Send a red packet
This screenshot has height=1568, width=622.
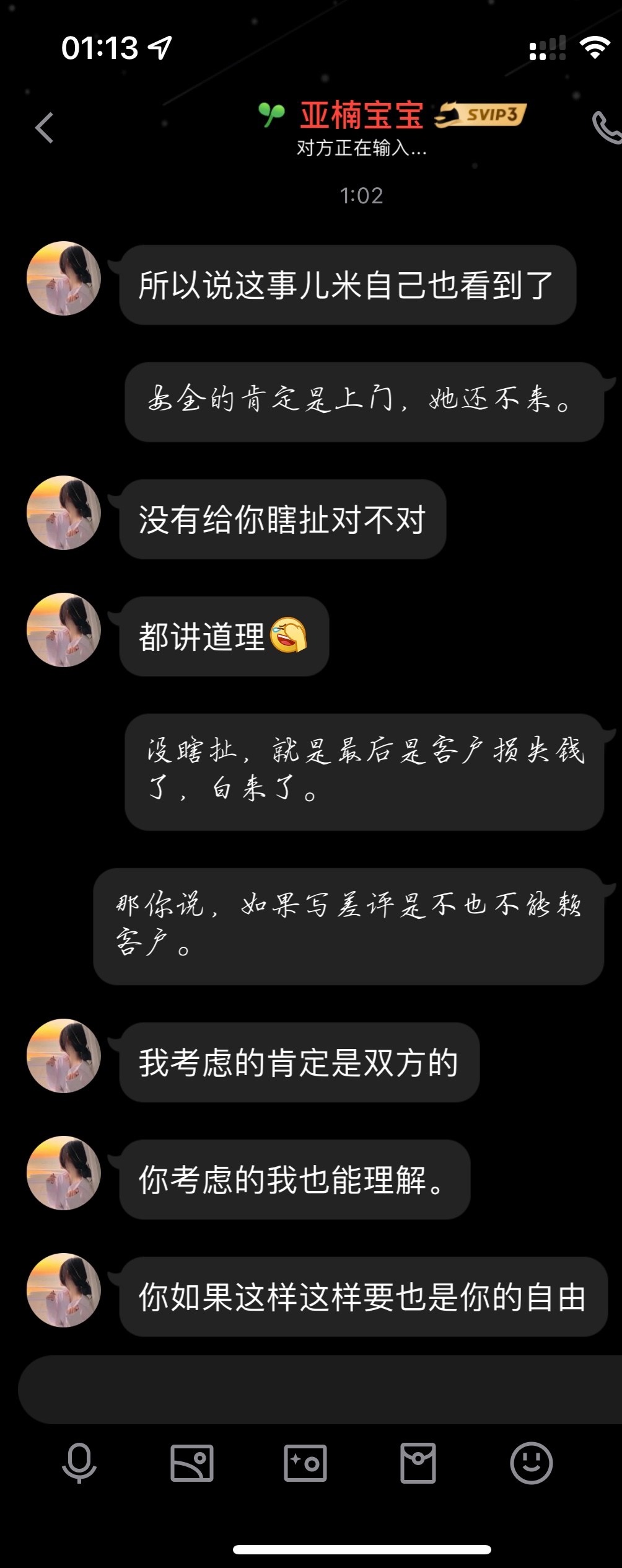[418, 1463]
